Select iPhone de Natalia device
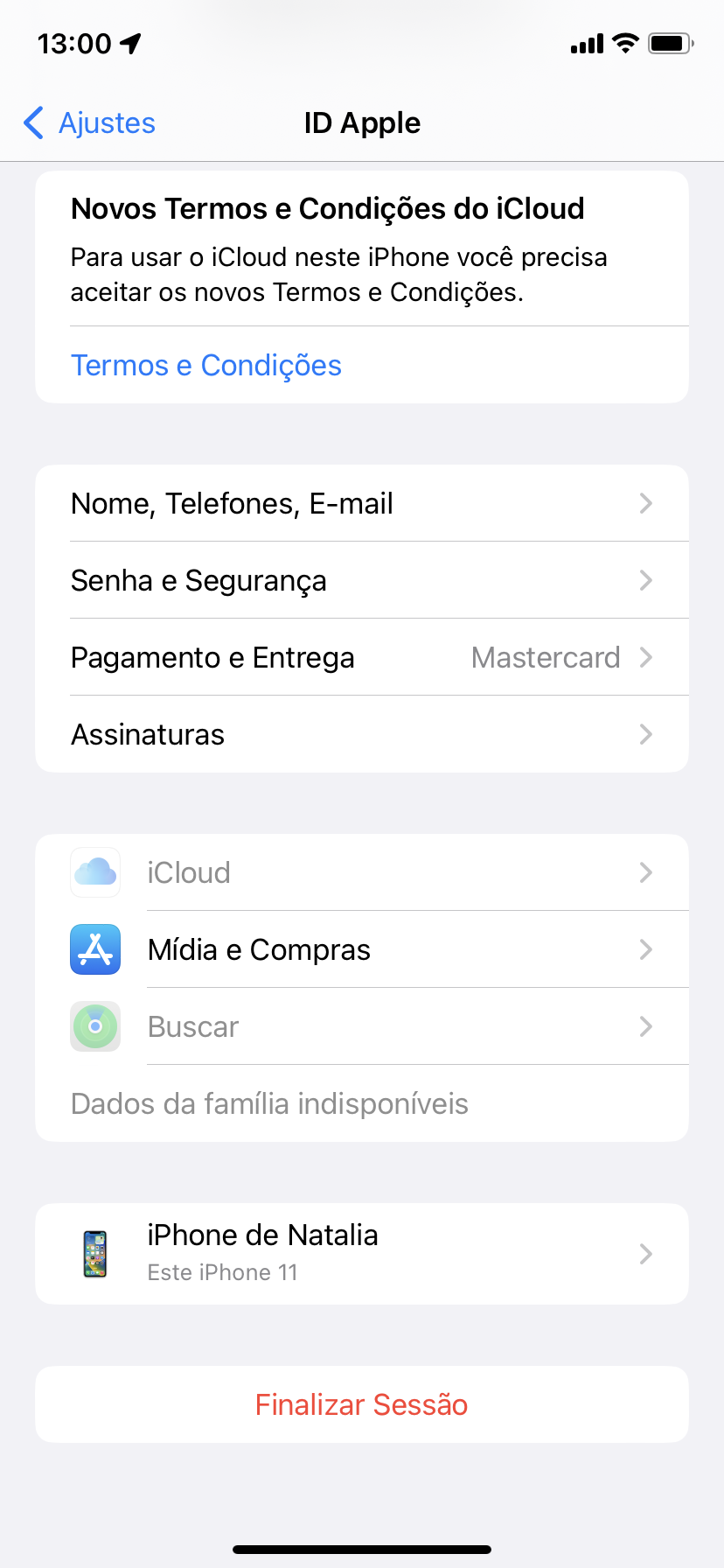Viewport: 724px width, 1568px height. 362,1254
